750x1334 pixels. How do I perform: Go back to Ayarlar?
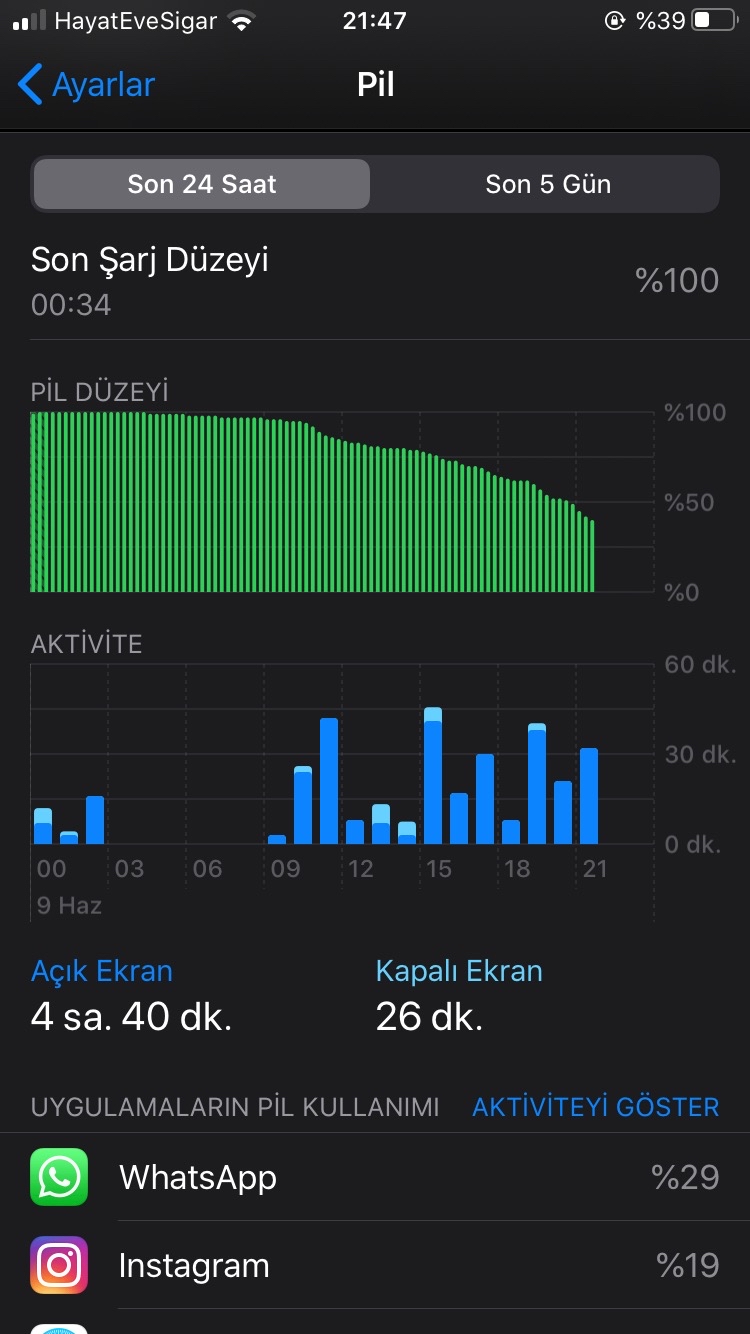(87, 85)
